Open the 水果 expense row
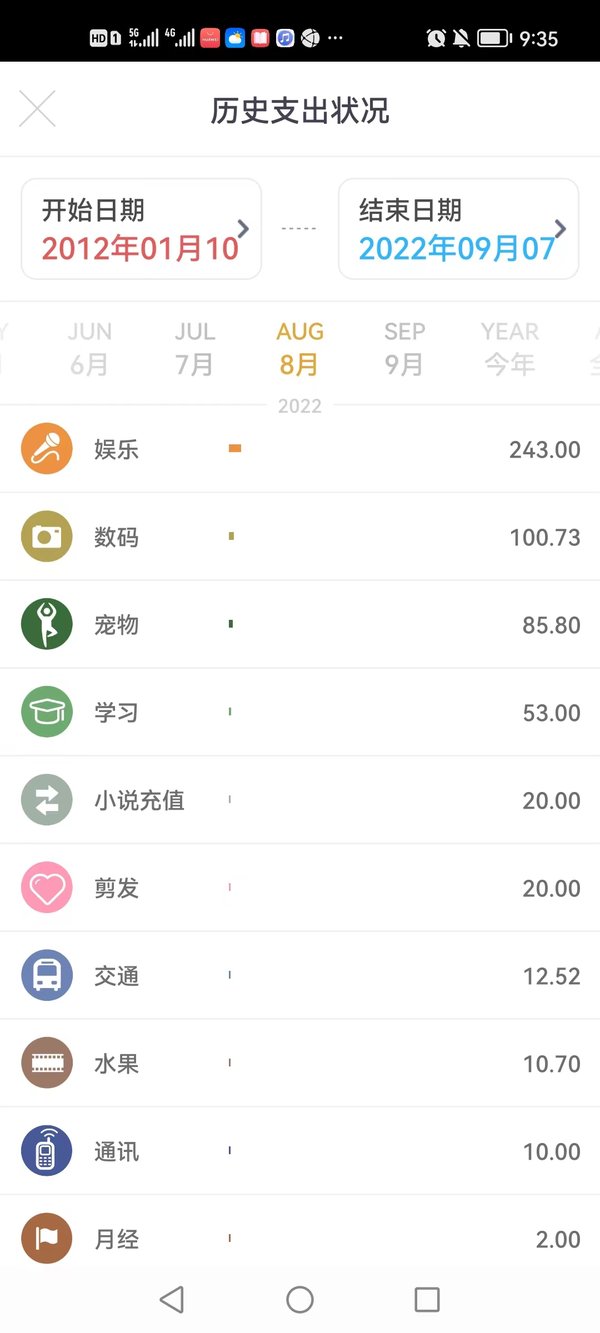The height and width of the screenshot is (1333, 600). [300, 1064]
